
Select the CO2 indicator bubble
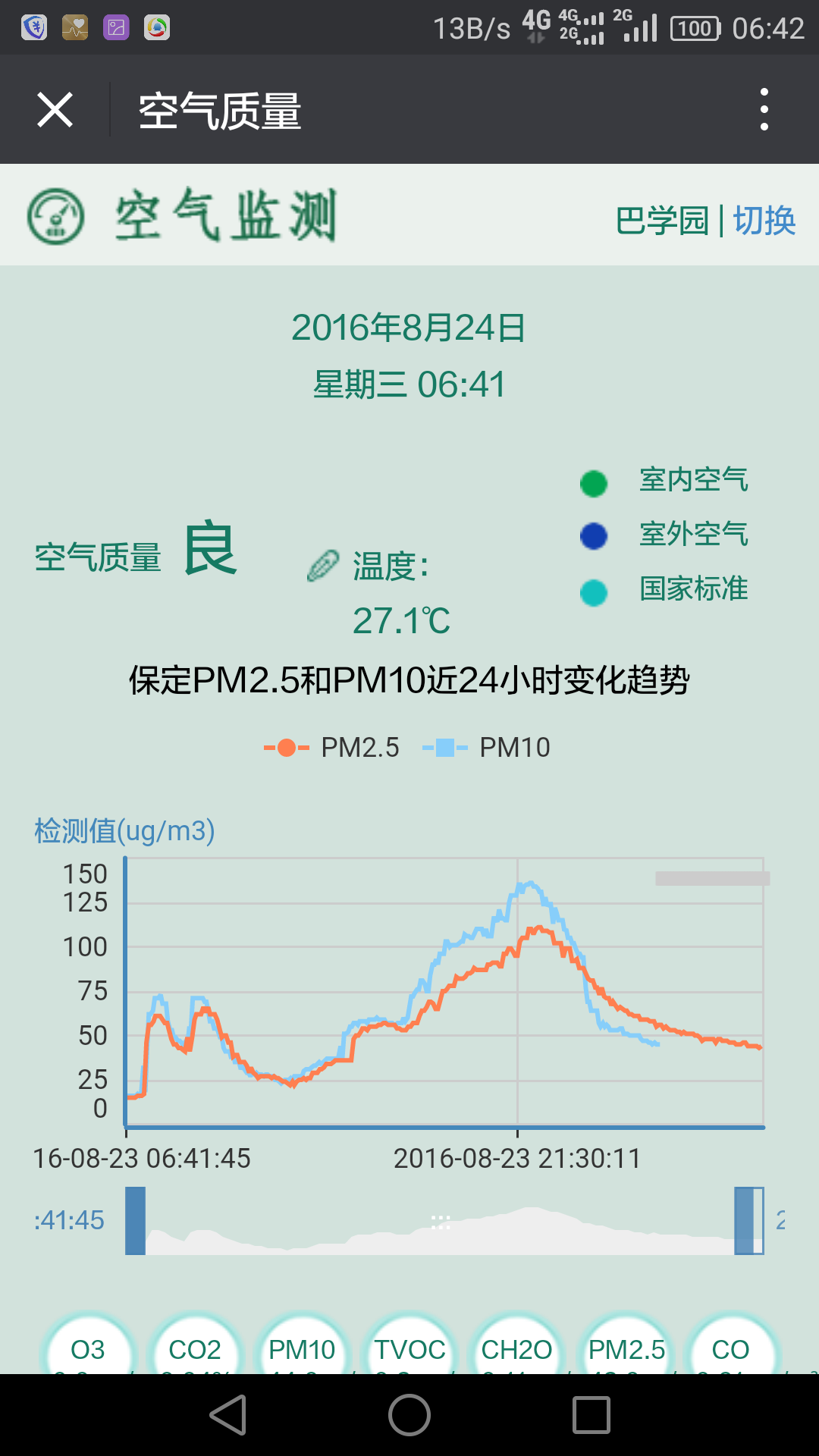point(195,1350)
